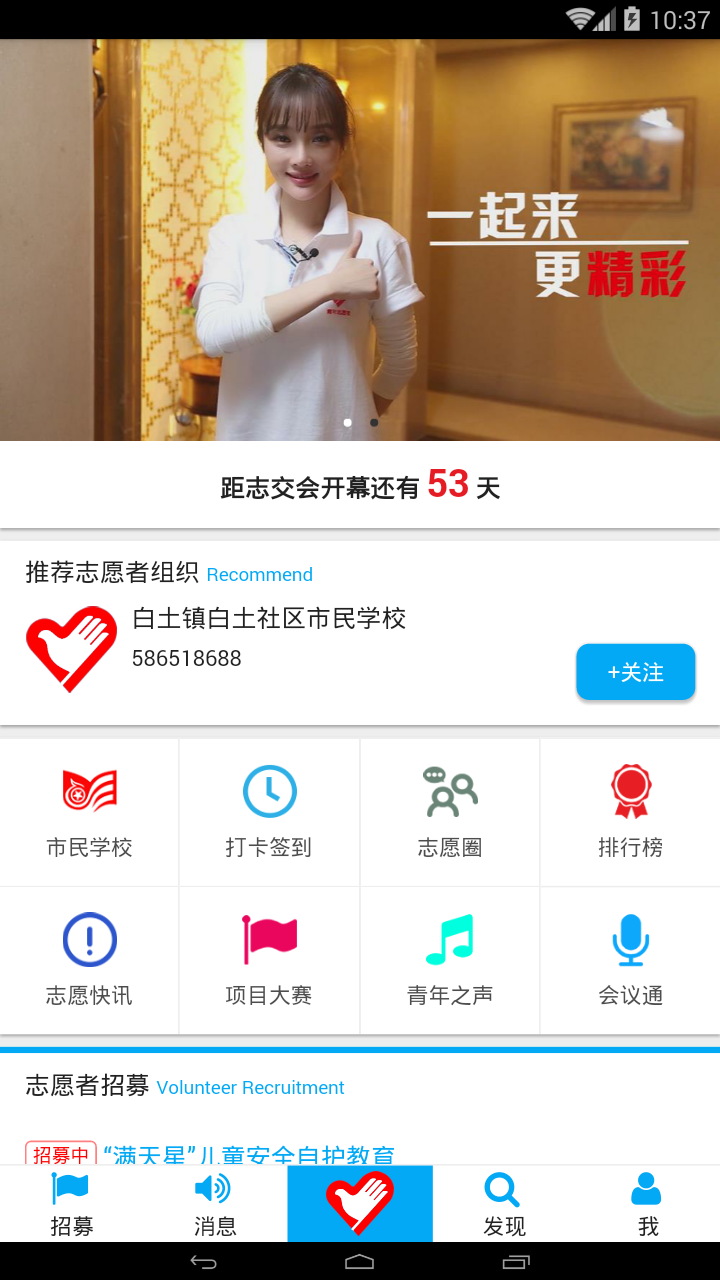The image size is (720, 1280).
Task: Go to the 我 profile tab
Action: 648,1204
